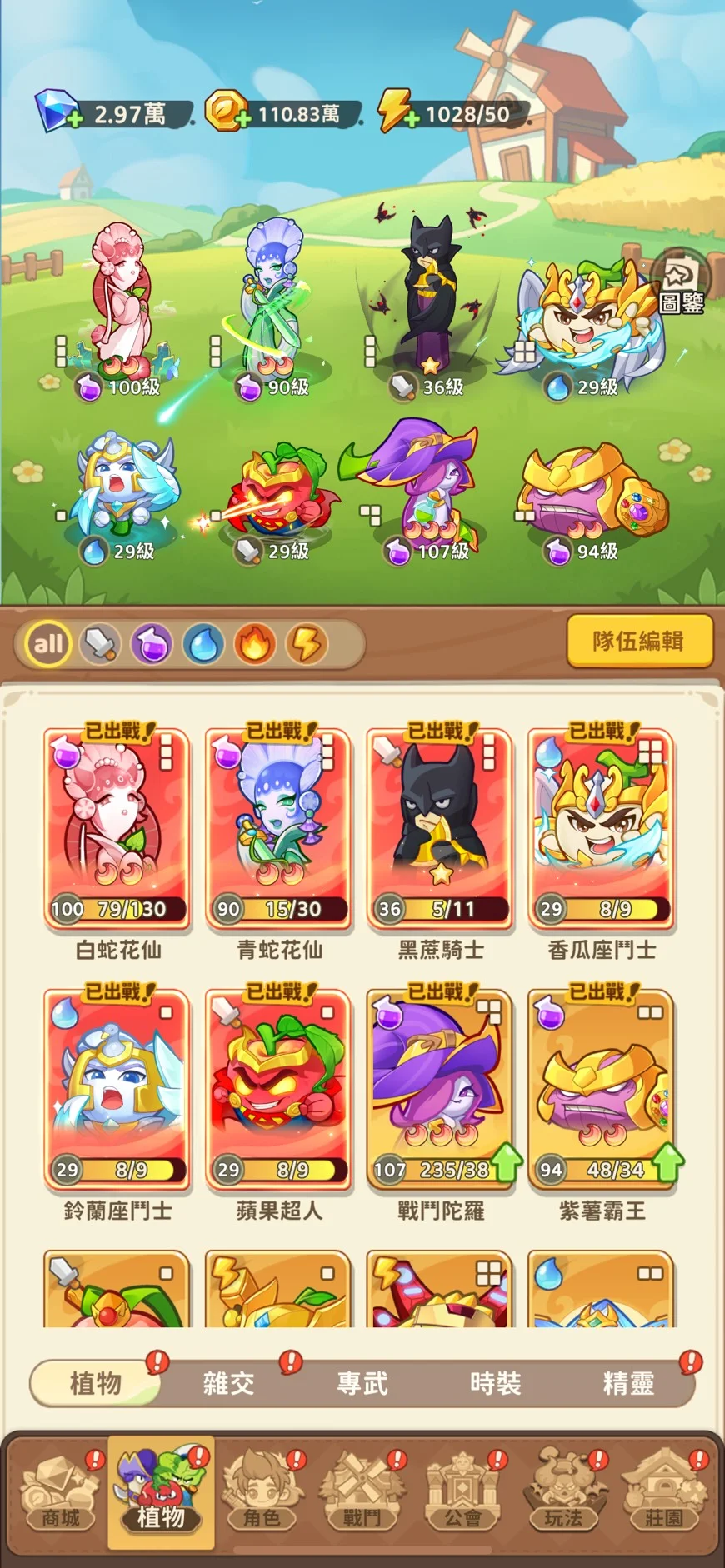Filter plants by lightning type

(x=307, y=643)
